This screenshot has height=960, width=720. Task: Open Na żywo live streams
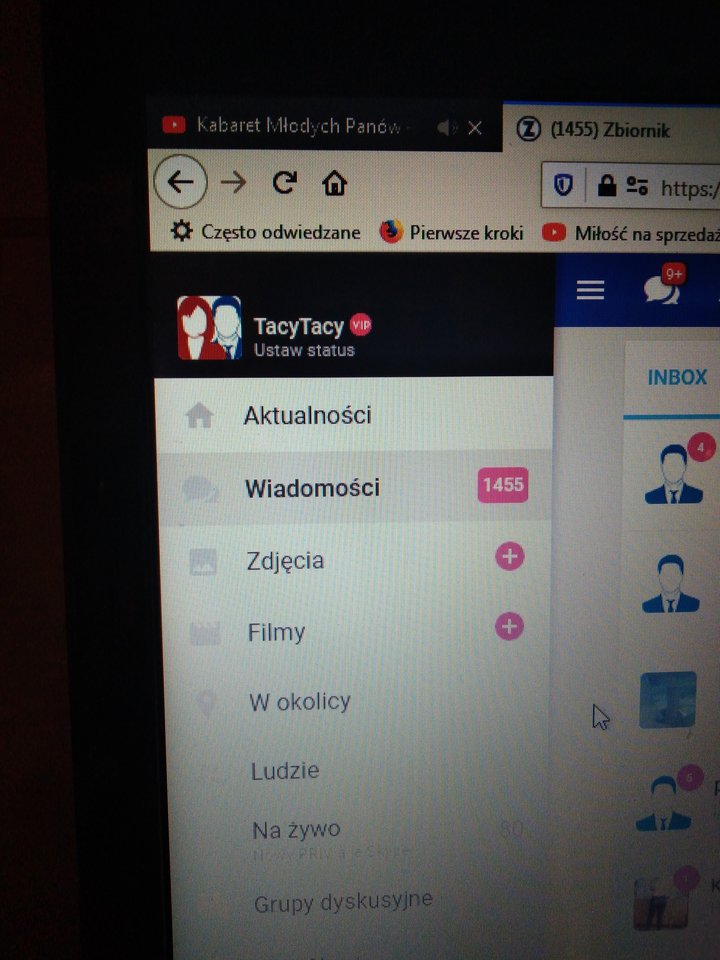[296, 830]
